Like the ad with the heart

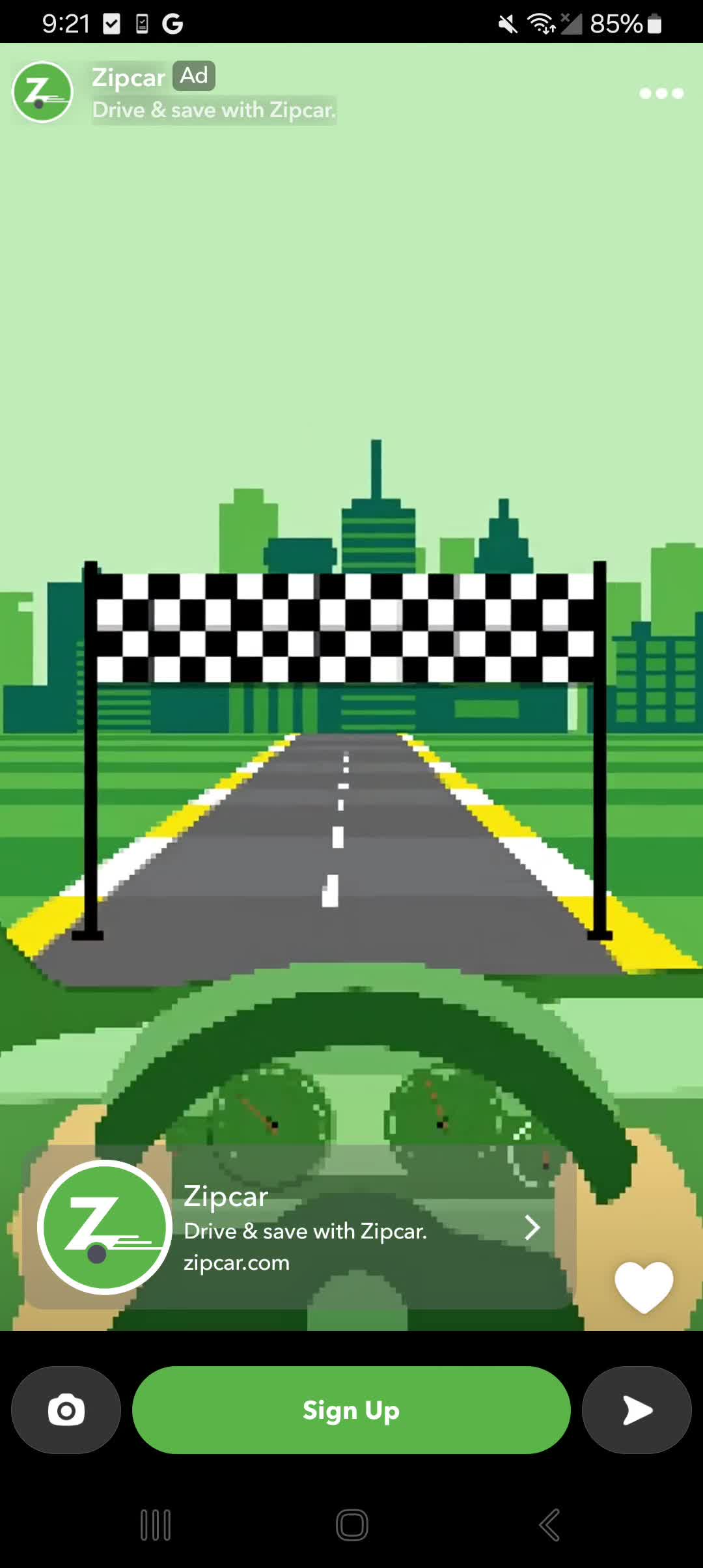644,1286
